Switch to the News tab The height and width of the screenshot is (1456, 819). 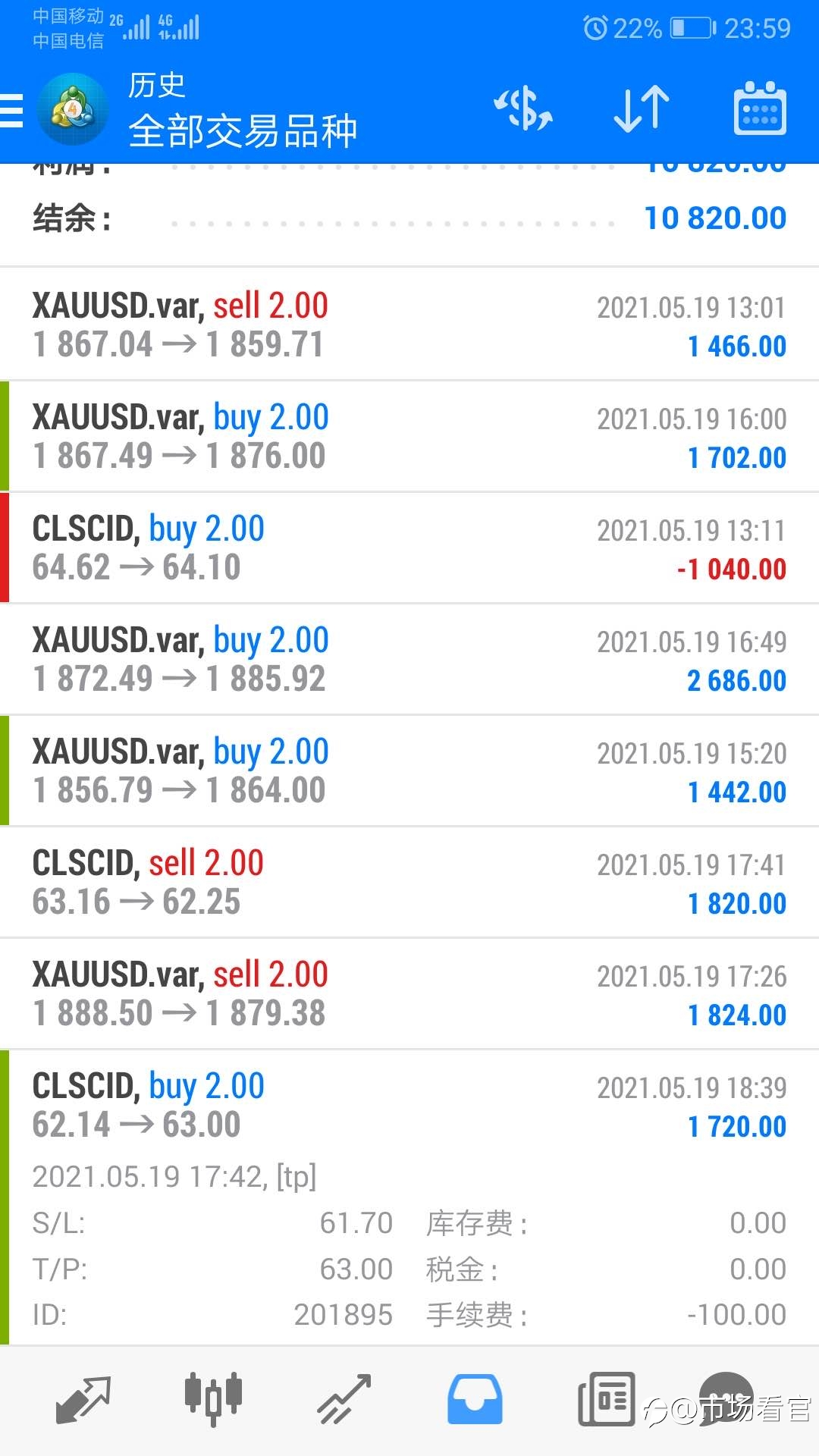606,1399
